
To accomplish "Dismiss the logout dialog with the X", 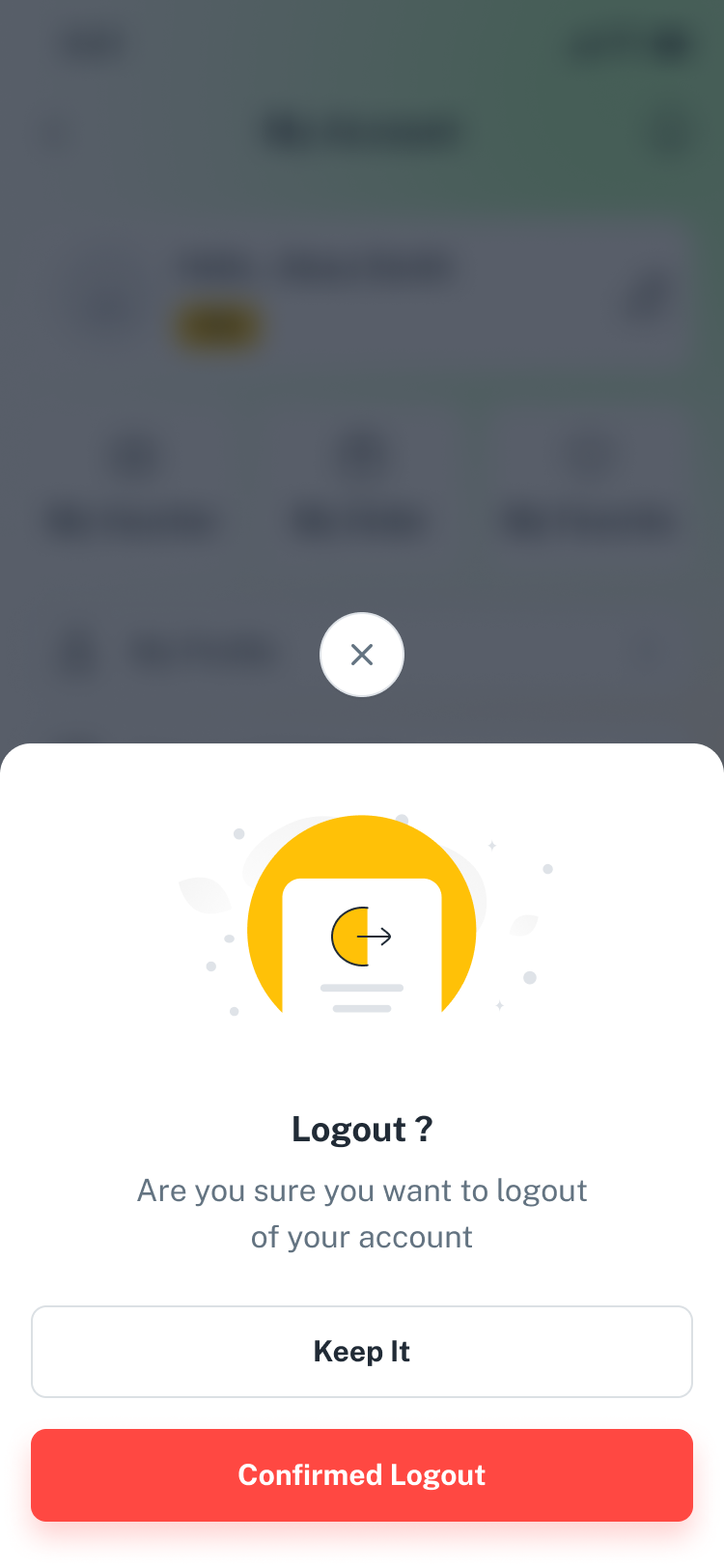I will pos(362,655).
